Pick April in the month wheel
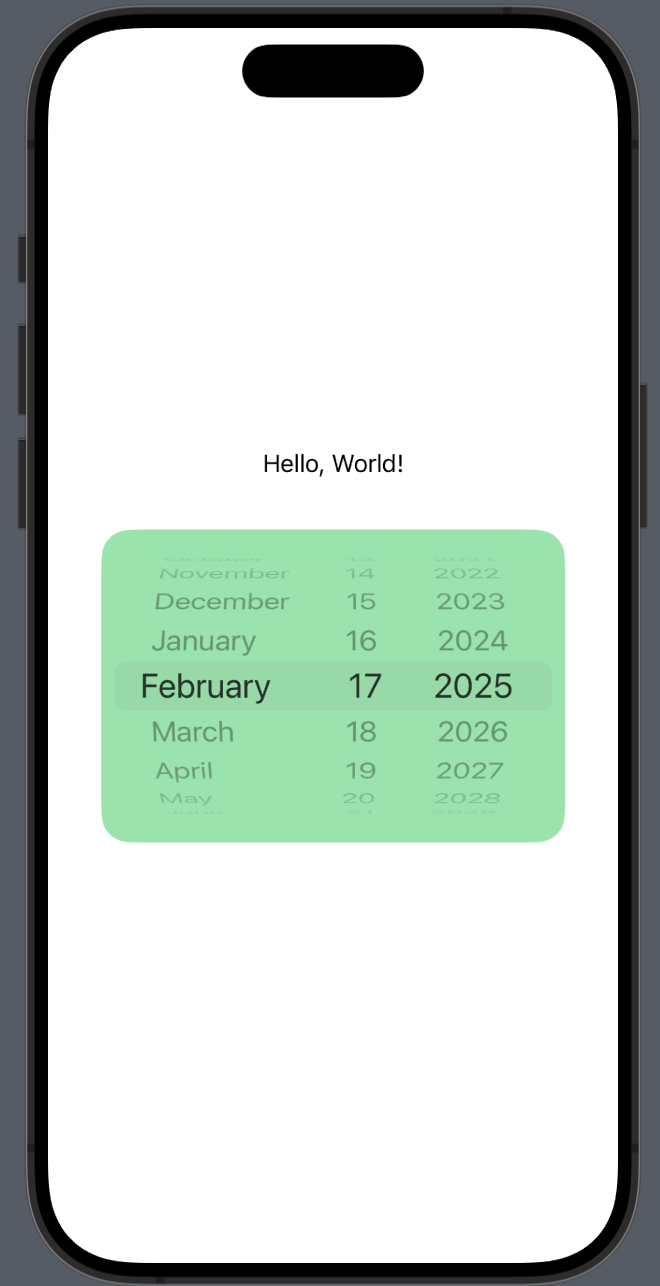Image resolution: width=660 pixels, height=1286 pixels. pos(184,771)
